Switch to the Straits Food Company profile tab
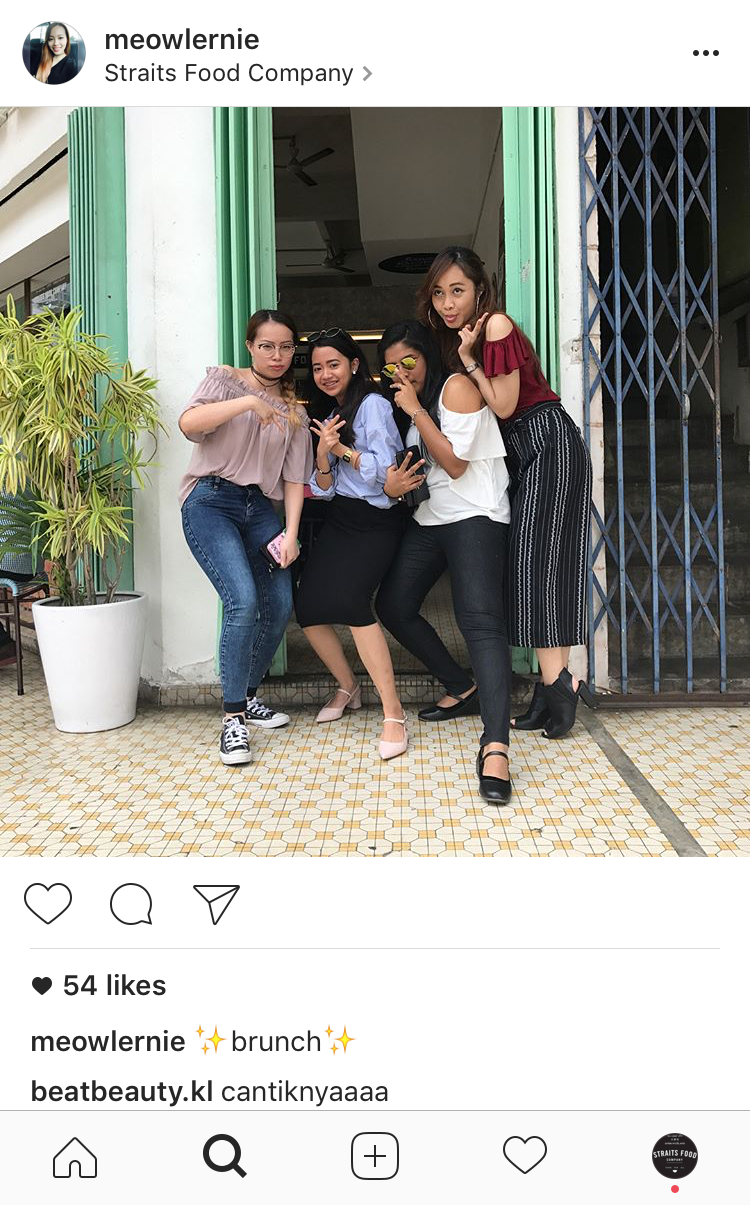 pyautogui.click(x=675, y=1157)
